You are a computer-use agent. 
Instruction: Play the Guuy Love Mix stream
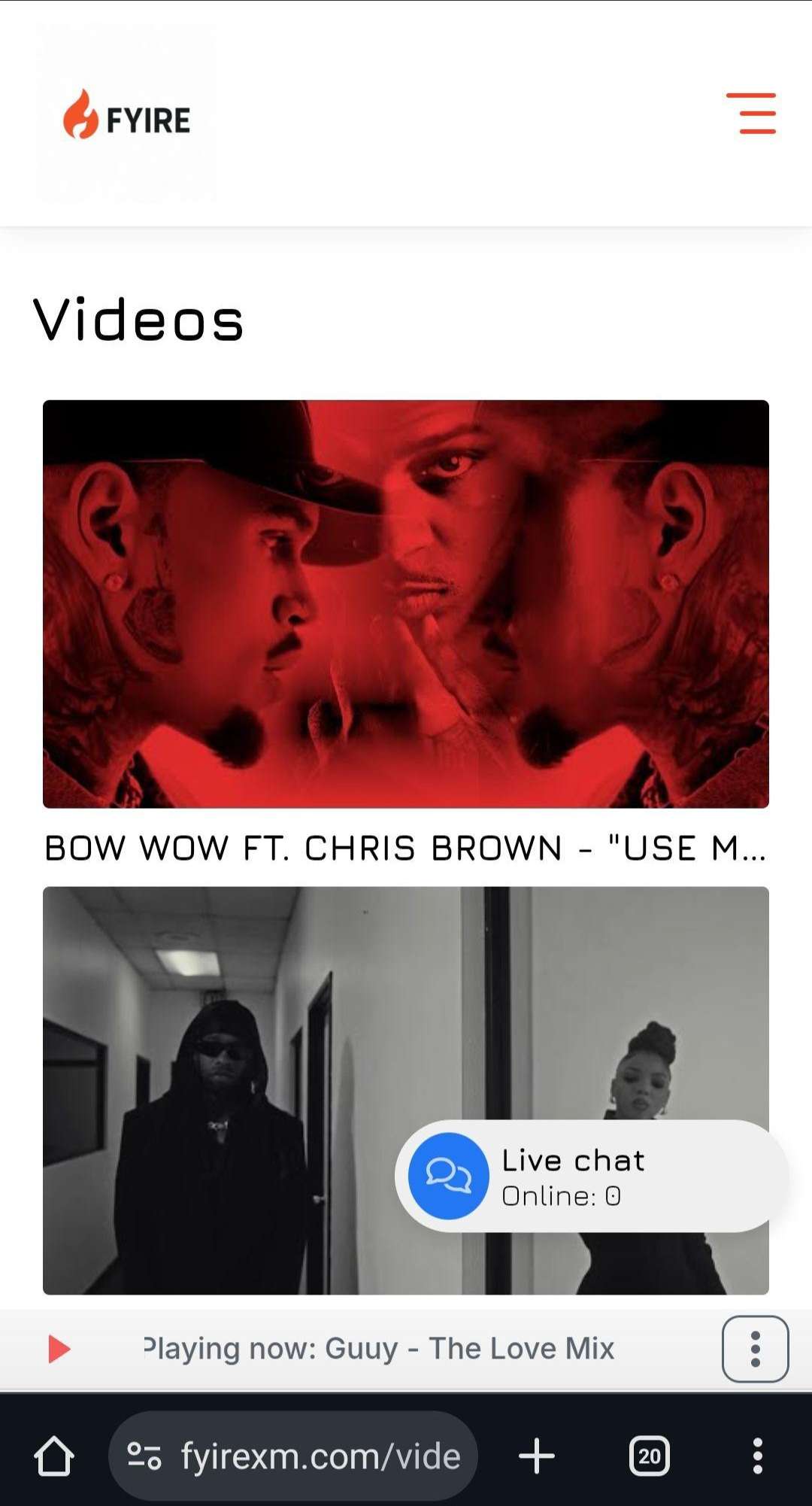pyautogui.click(x=59, y=1349)
